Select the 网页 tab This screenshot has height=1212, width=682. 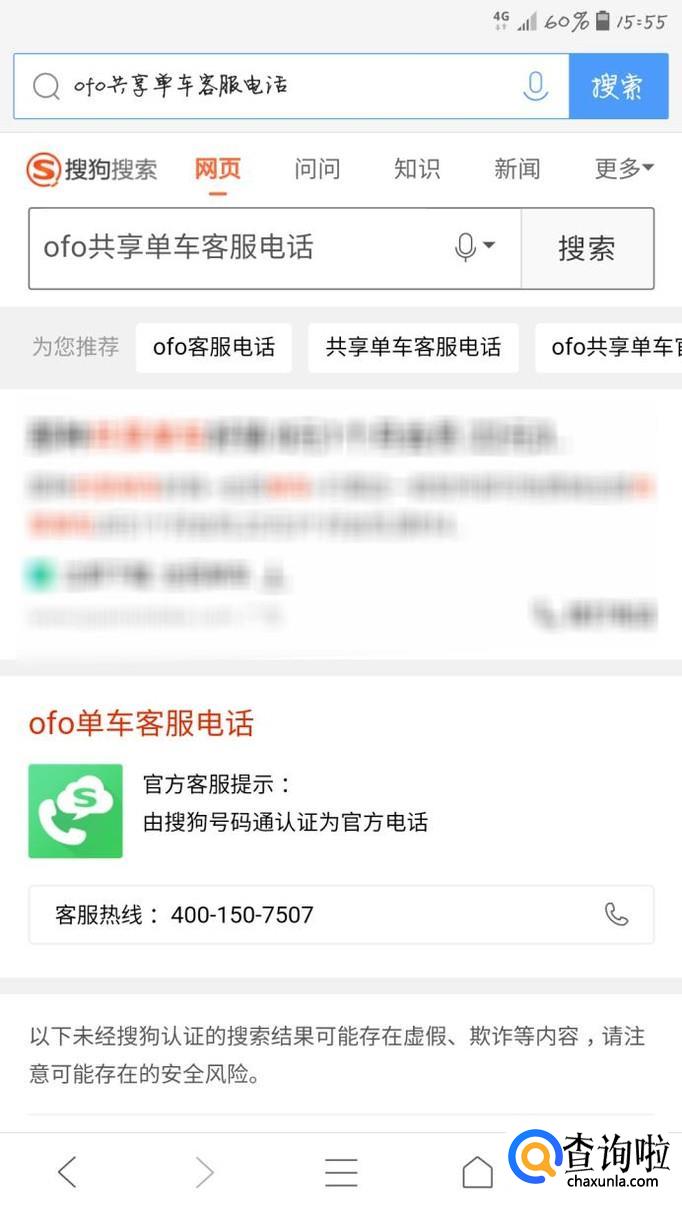218,169
